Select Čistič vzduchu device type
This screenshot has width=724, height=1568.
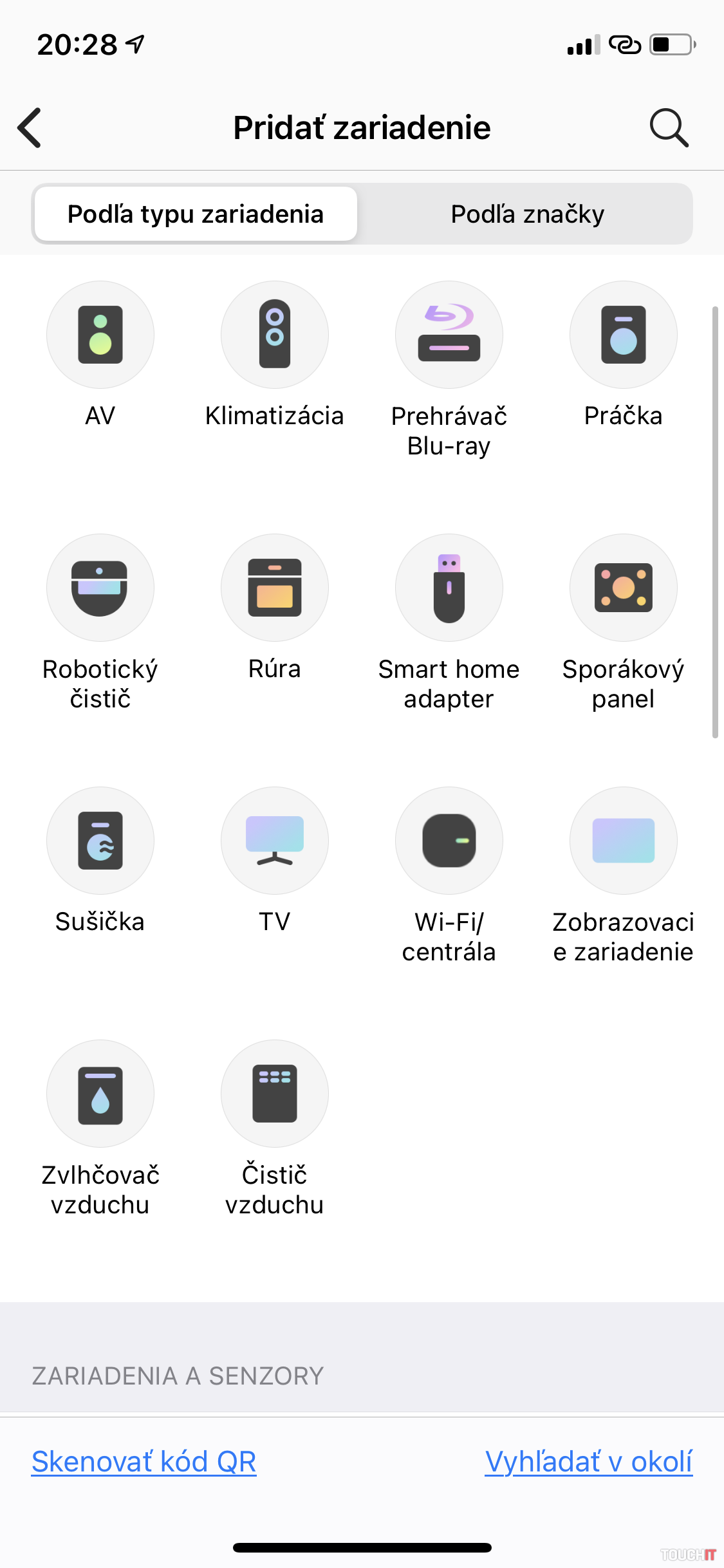(x=275, y=1094)
